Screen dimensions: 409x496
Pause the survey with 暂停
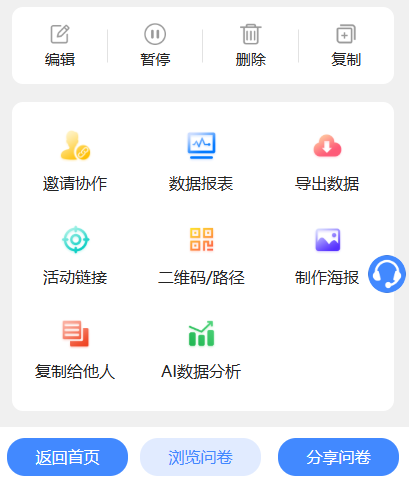tap(155, 46)
